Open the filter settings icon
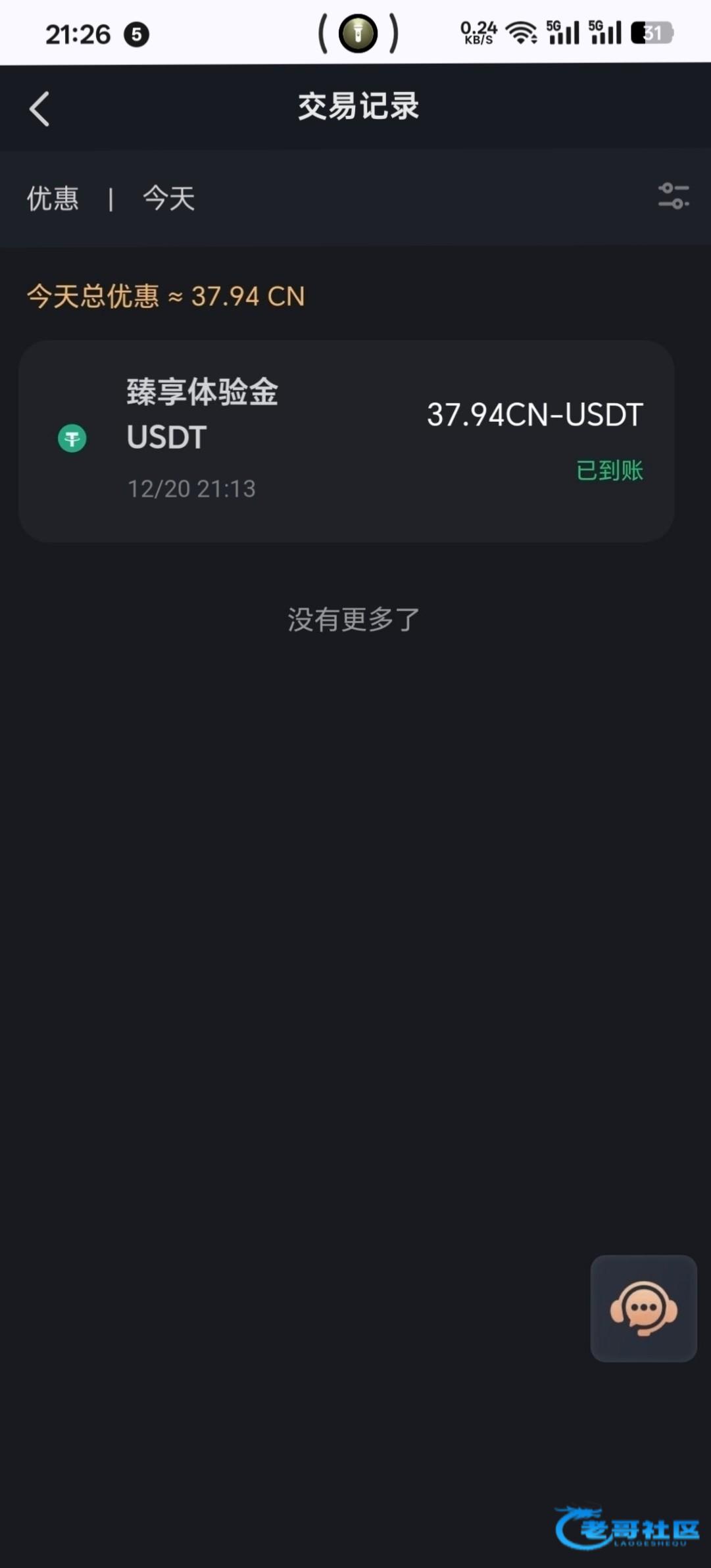The height and width of the screenshot is (1568, 711). point(673,197)
